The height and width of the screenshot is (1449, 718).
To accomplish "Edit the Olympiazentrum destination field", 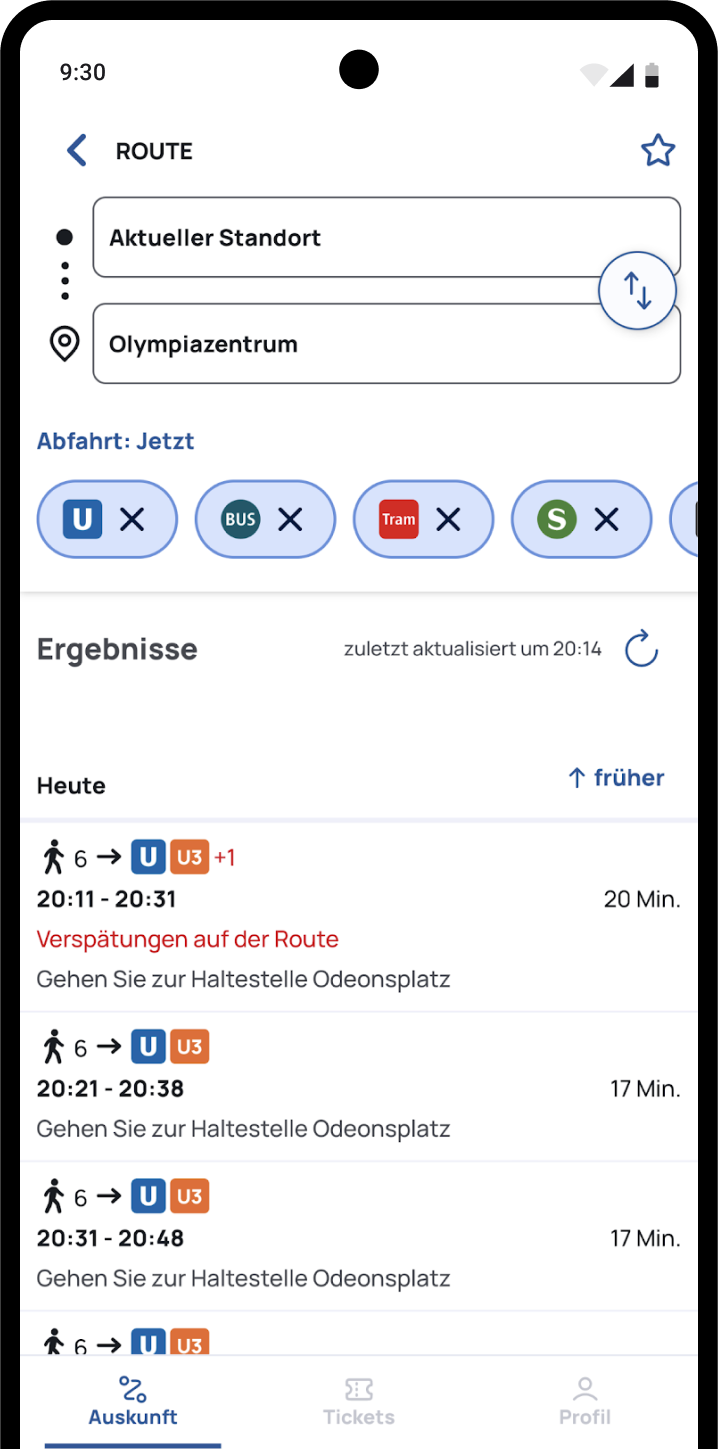I will [387, 344].
